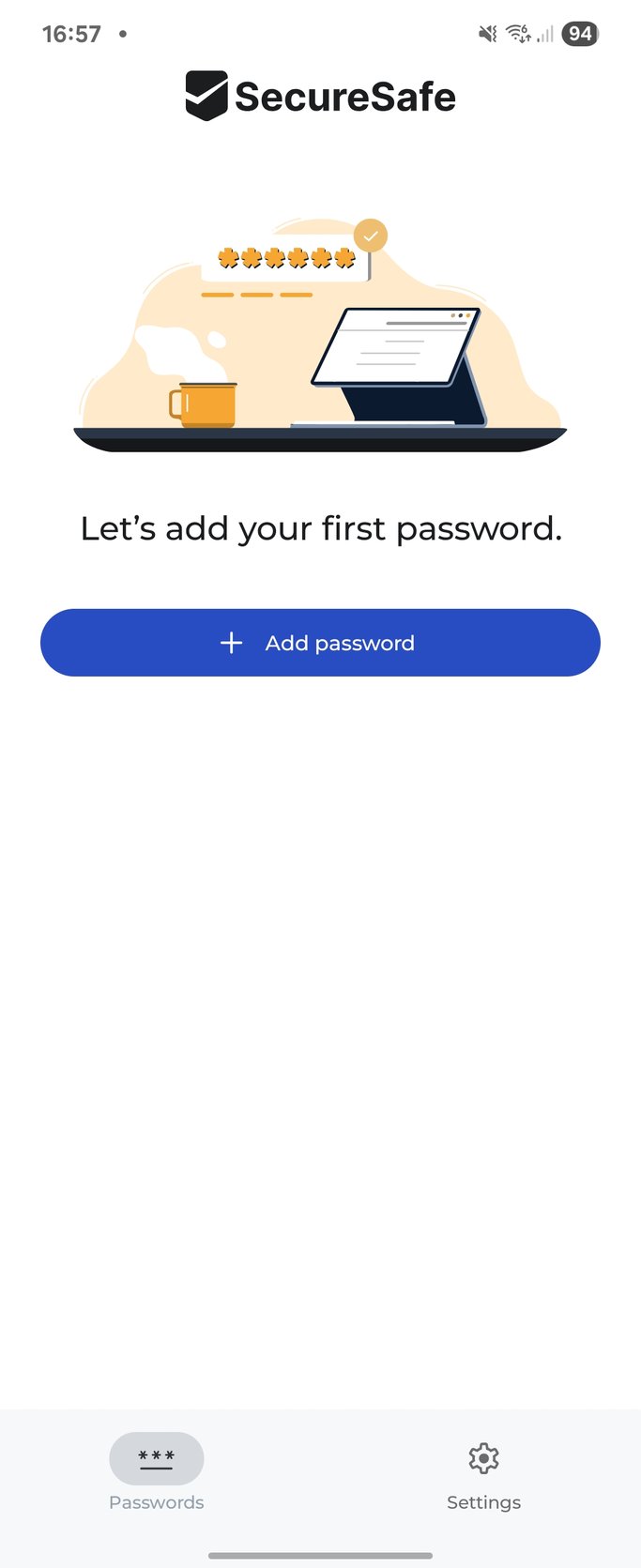641x1568 pixels.
Task: Tap the Add password button
Action: (320, 643)
